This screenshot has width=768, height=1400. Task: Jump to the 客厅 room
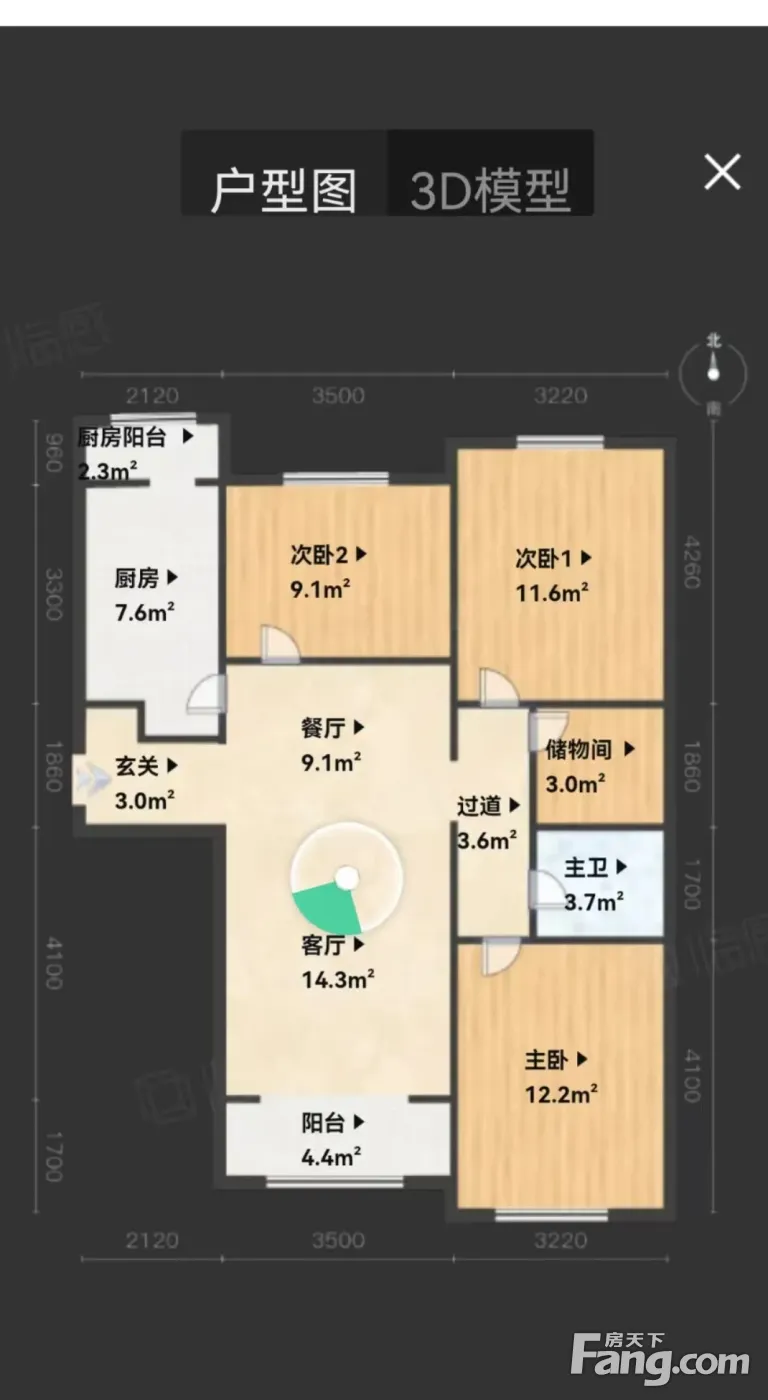tap(334, 943)
